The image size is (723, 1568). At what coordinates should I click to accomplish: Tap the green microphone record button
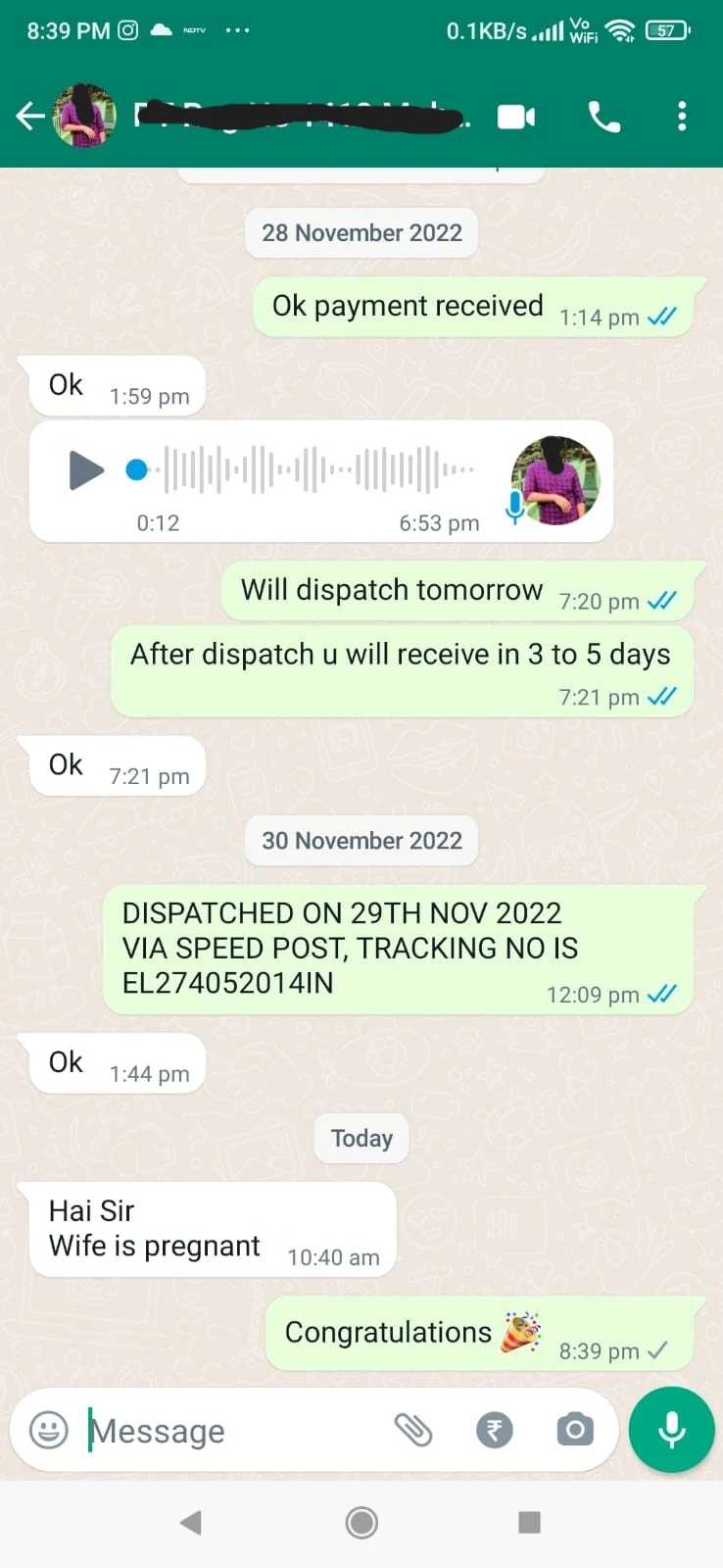click(x=672, y=1430)
